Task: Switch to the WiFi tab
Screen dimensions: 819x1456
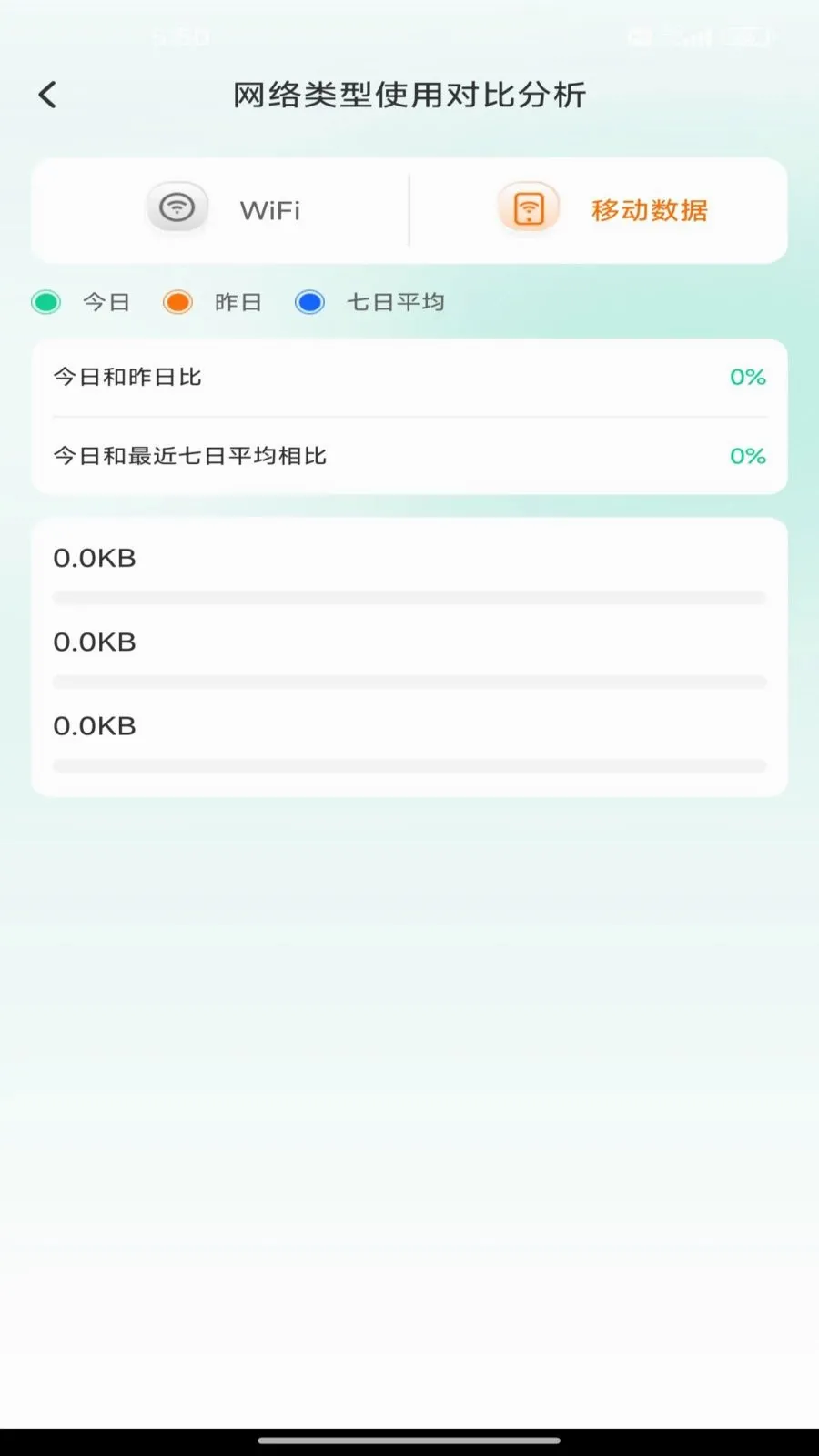Action: [x=221, y=210]
